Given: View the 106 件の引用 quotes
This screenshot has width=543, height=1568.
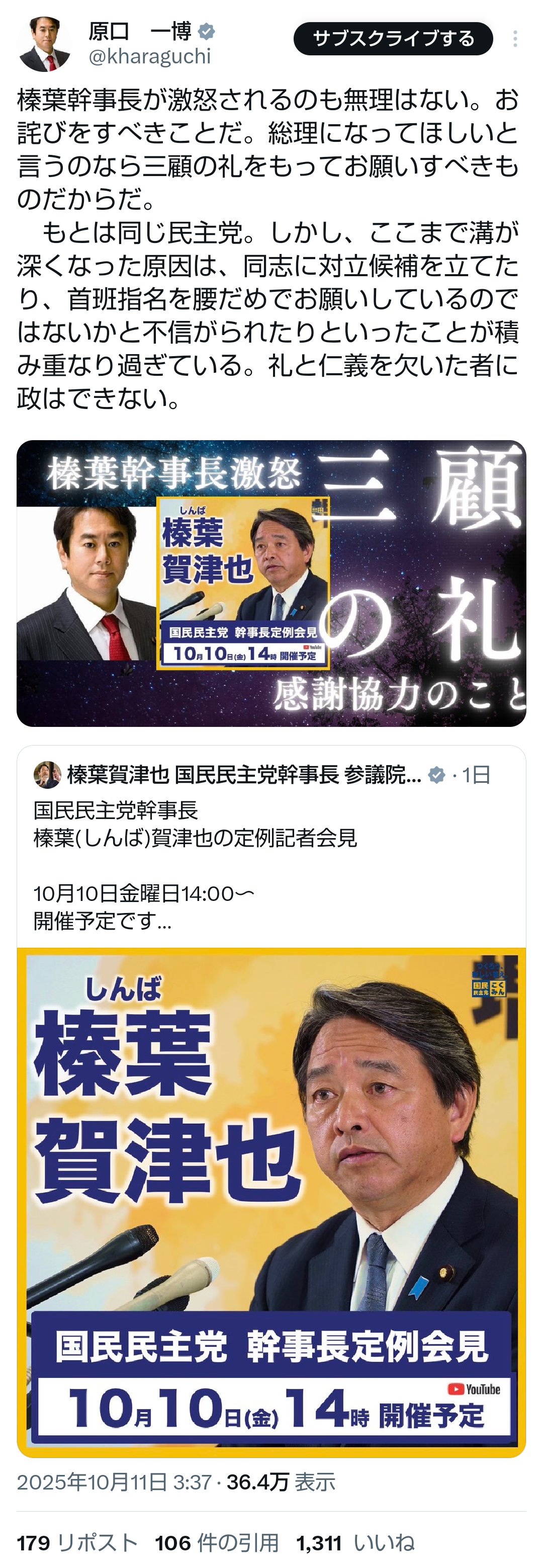Looking at the screenshot, I should point(217,1542).
